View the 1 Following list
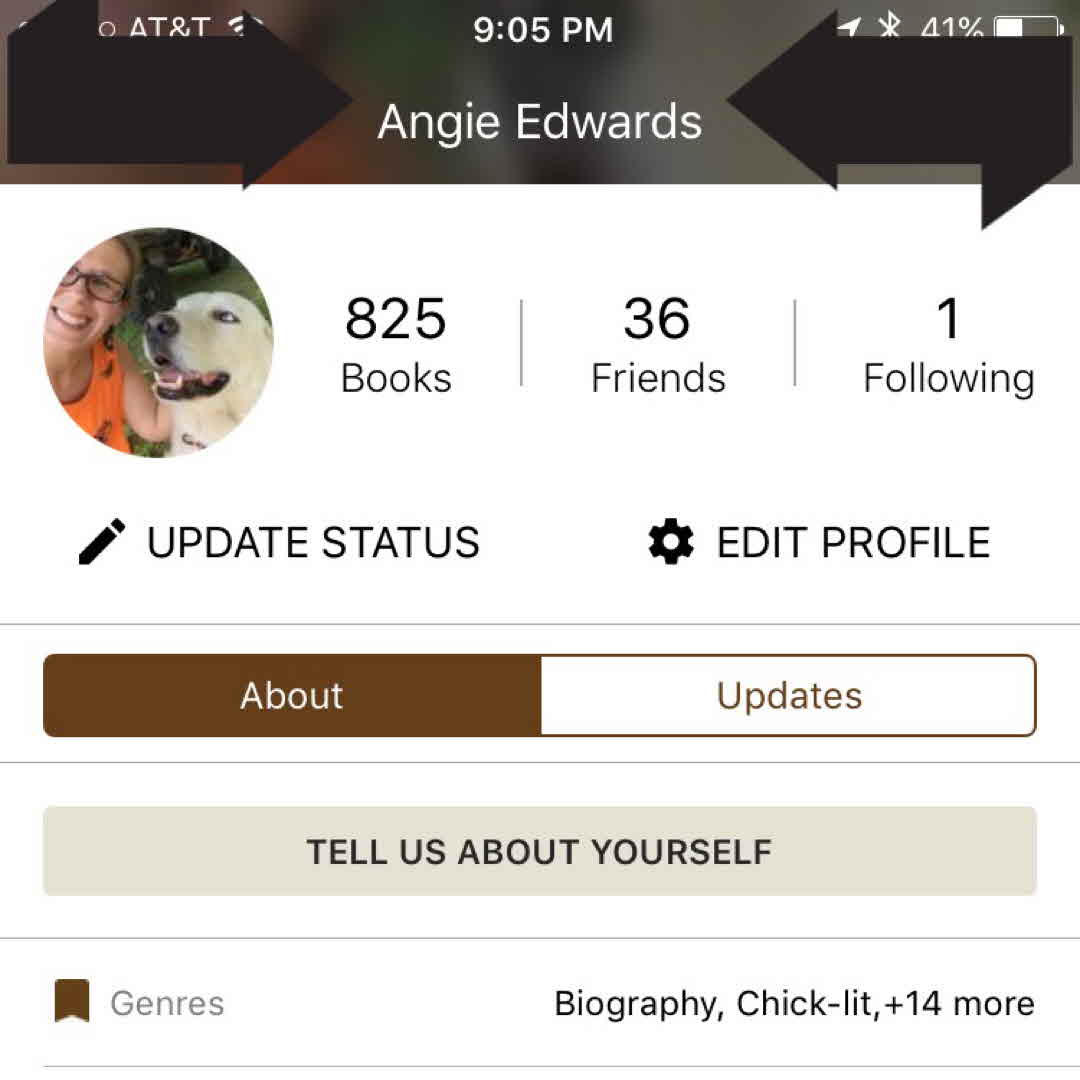This screenshot has width=1080, height=1080. (948, 345)
